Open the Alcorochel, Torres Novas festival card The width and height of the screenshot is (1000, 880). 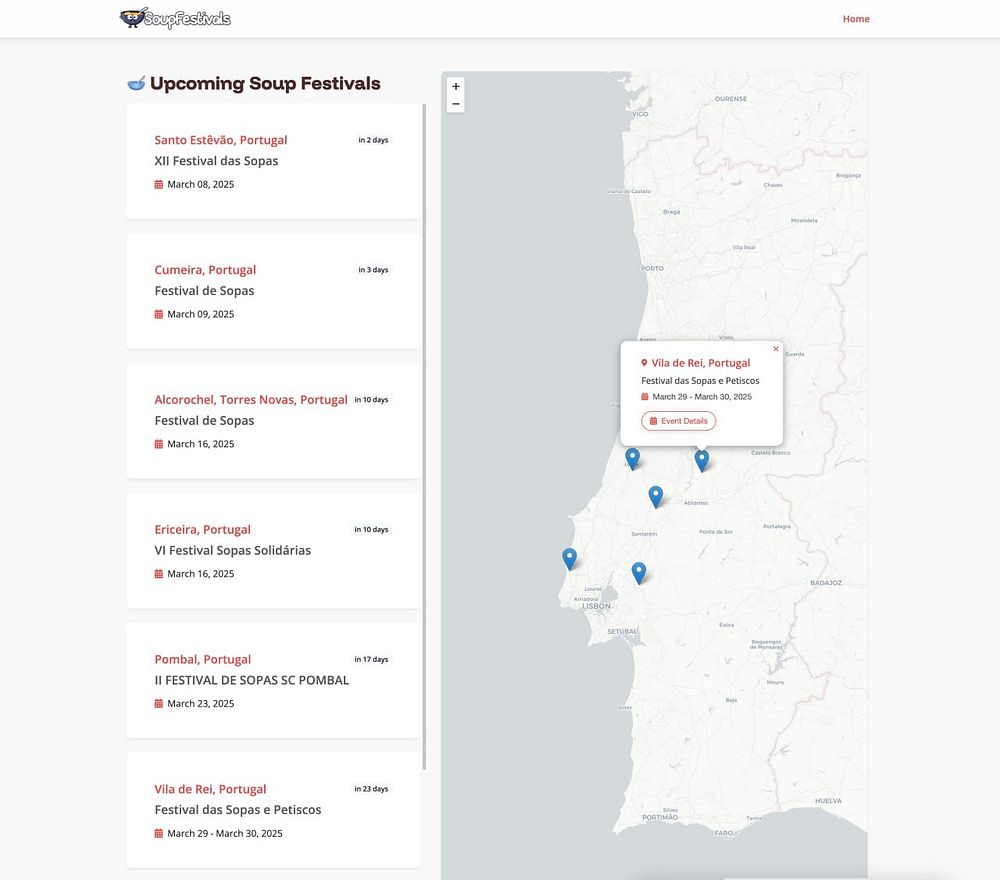coord(273,421)
